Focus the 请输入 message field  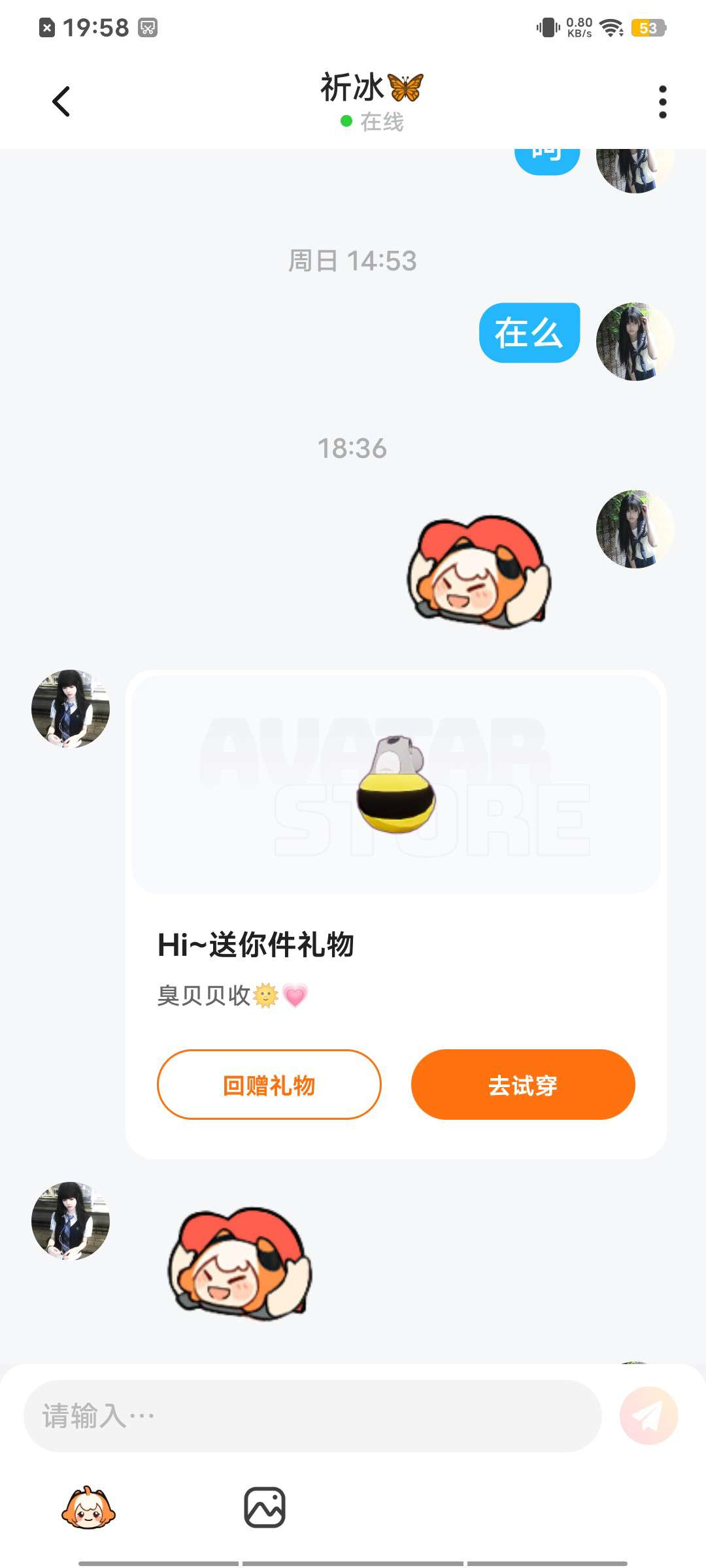(312, 1416)
